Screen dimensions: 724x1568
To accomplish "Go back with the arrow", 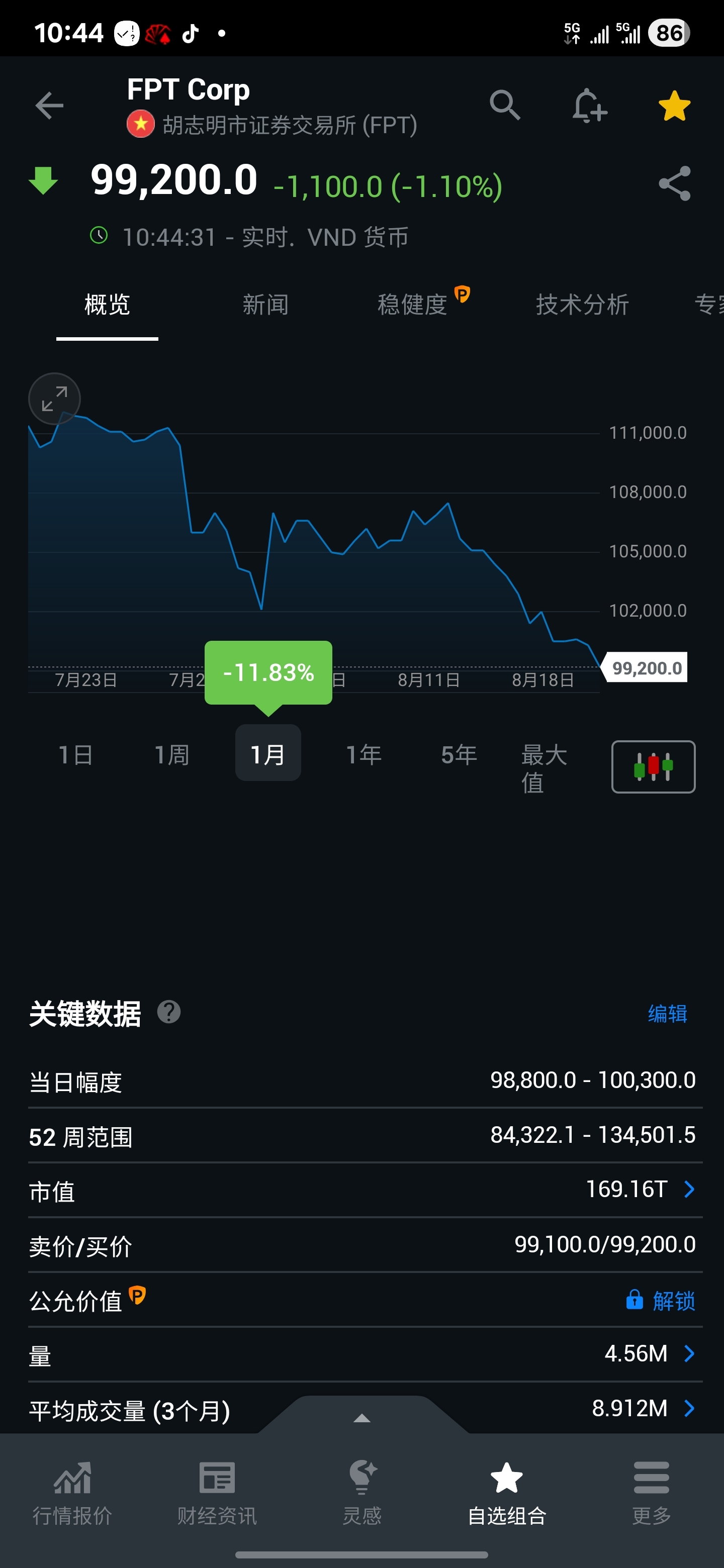I will click(x=49, y=106).
